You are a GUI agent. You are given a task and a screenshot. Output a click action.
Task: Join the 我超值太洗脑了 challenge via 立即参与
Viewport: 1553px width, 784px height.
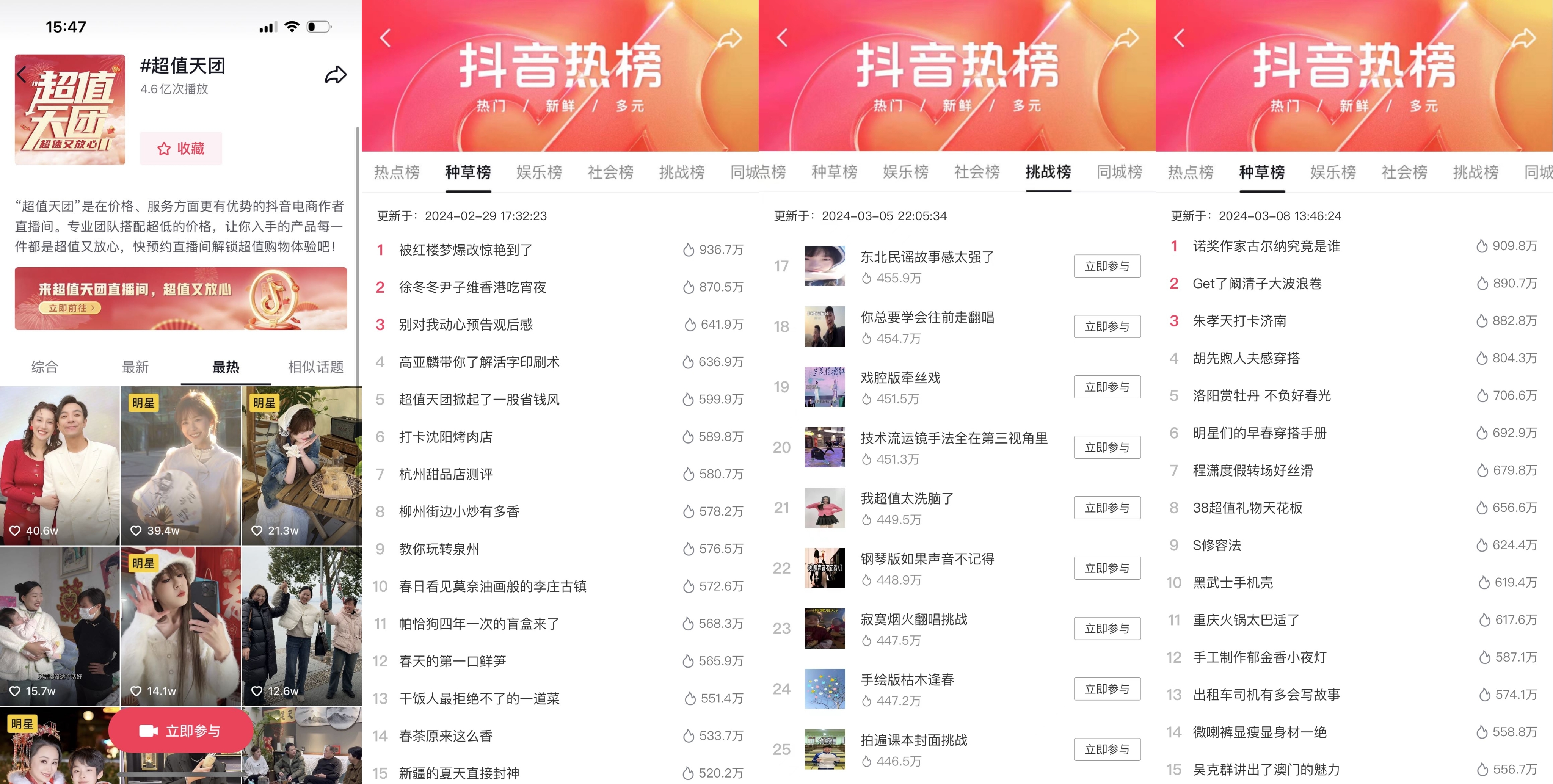coord(1106,508)
